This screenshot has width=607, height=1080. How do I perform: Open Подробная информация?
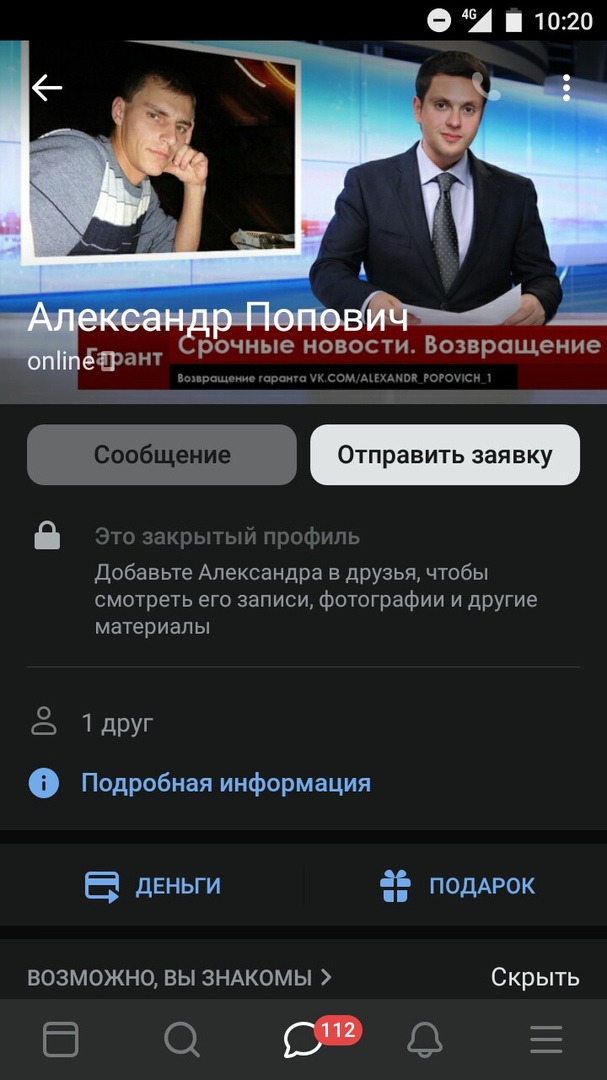coord(225,782)
